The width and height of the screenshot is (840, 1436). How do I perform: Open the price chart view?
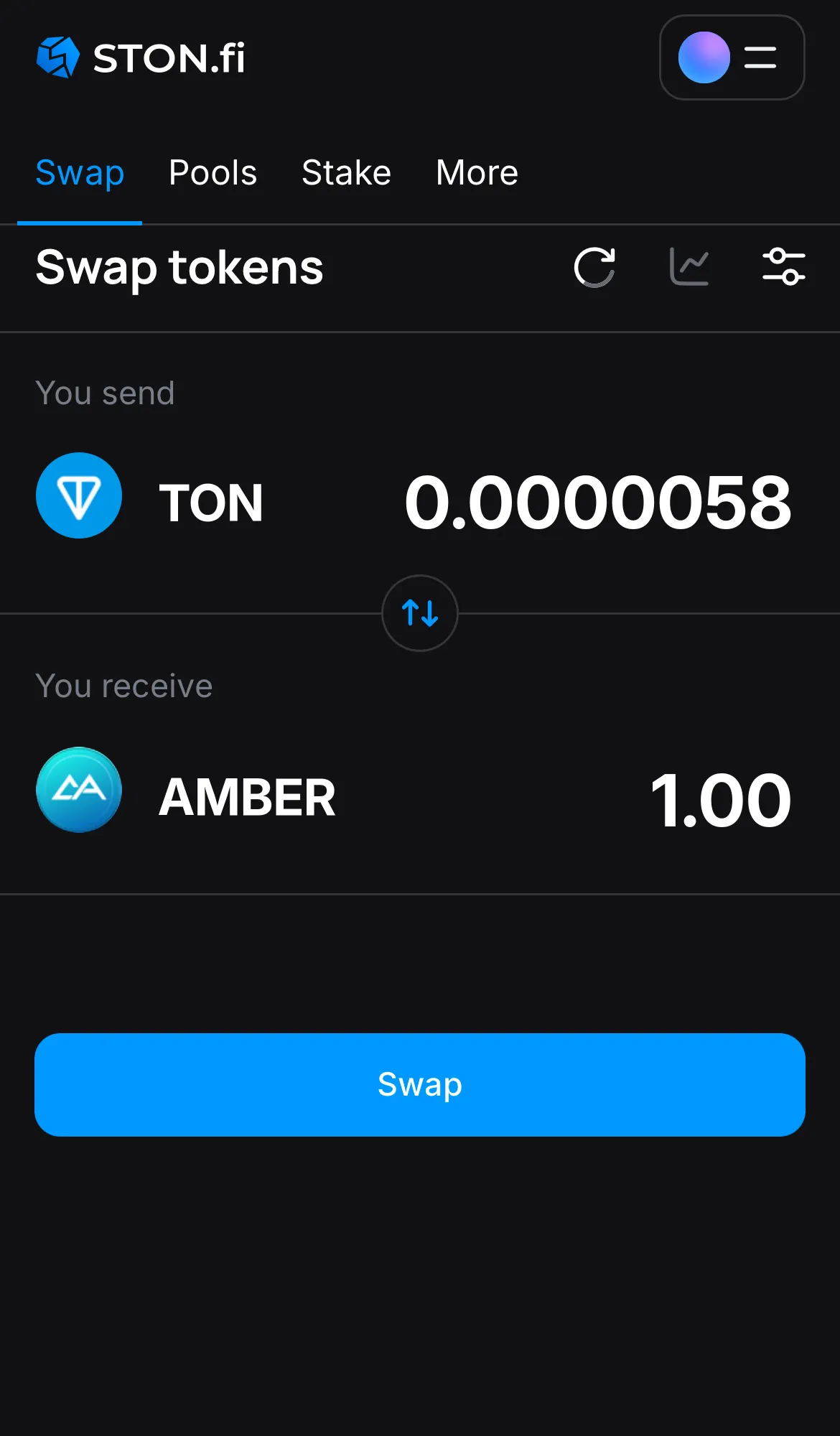pos(689,267)
